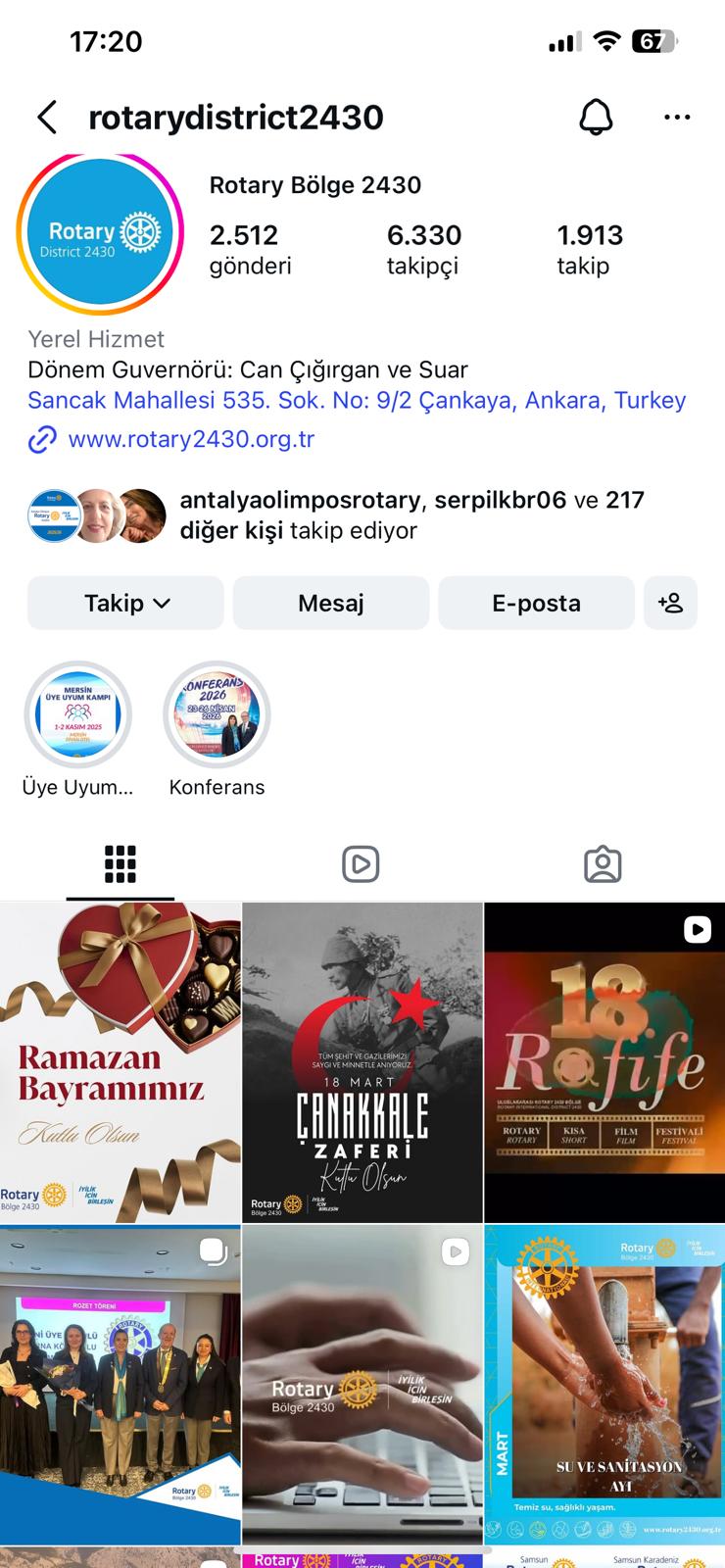Open the three-dot overflow menu
725x1568 pixels.
[x=677, y=118]
